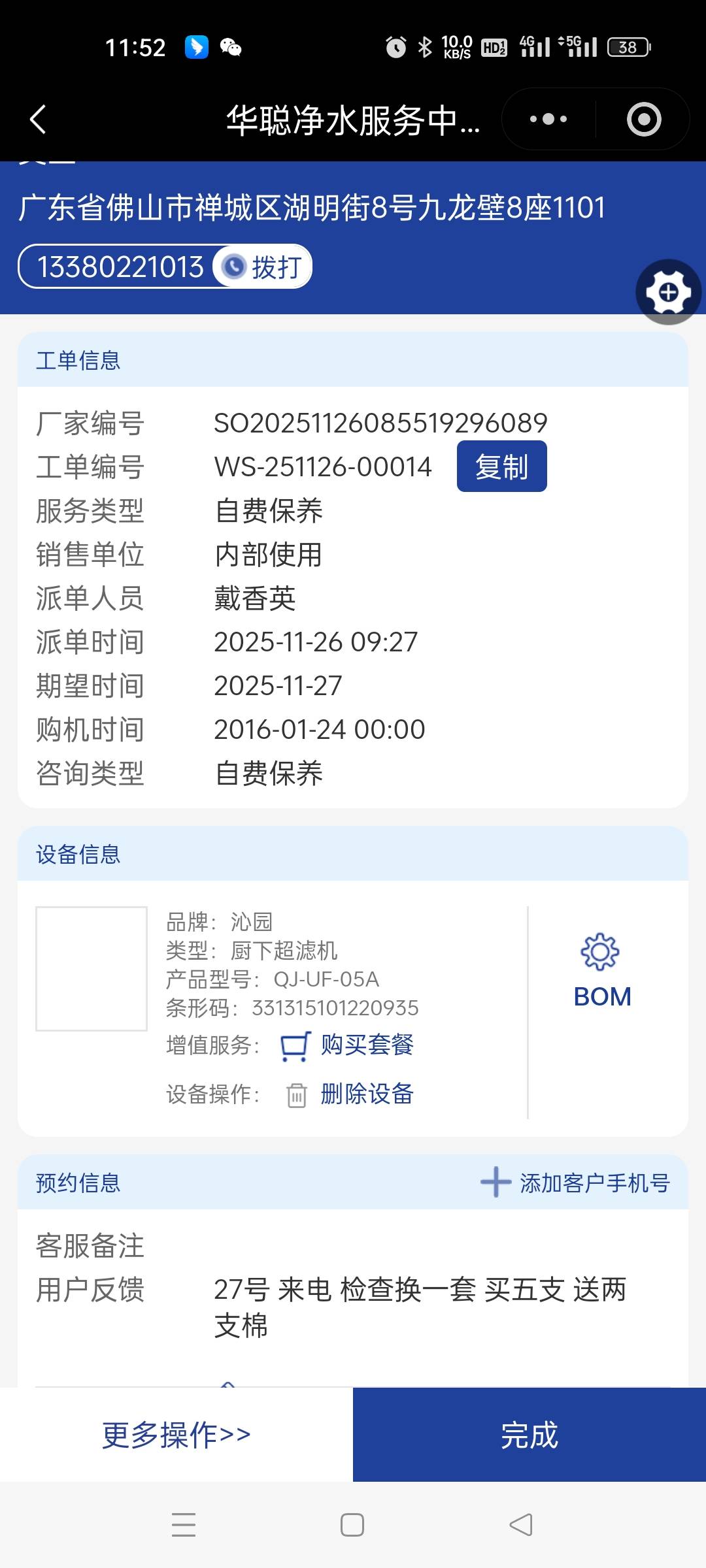Go back using the header arrow
This screenshot has height=1568, width=706.
click(x=38, y=120)
